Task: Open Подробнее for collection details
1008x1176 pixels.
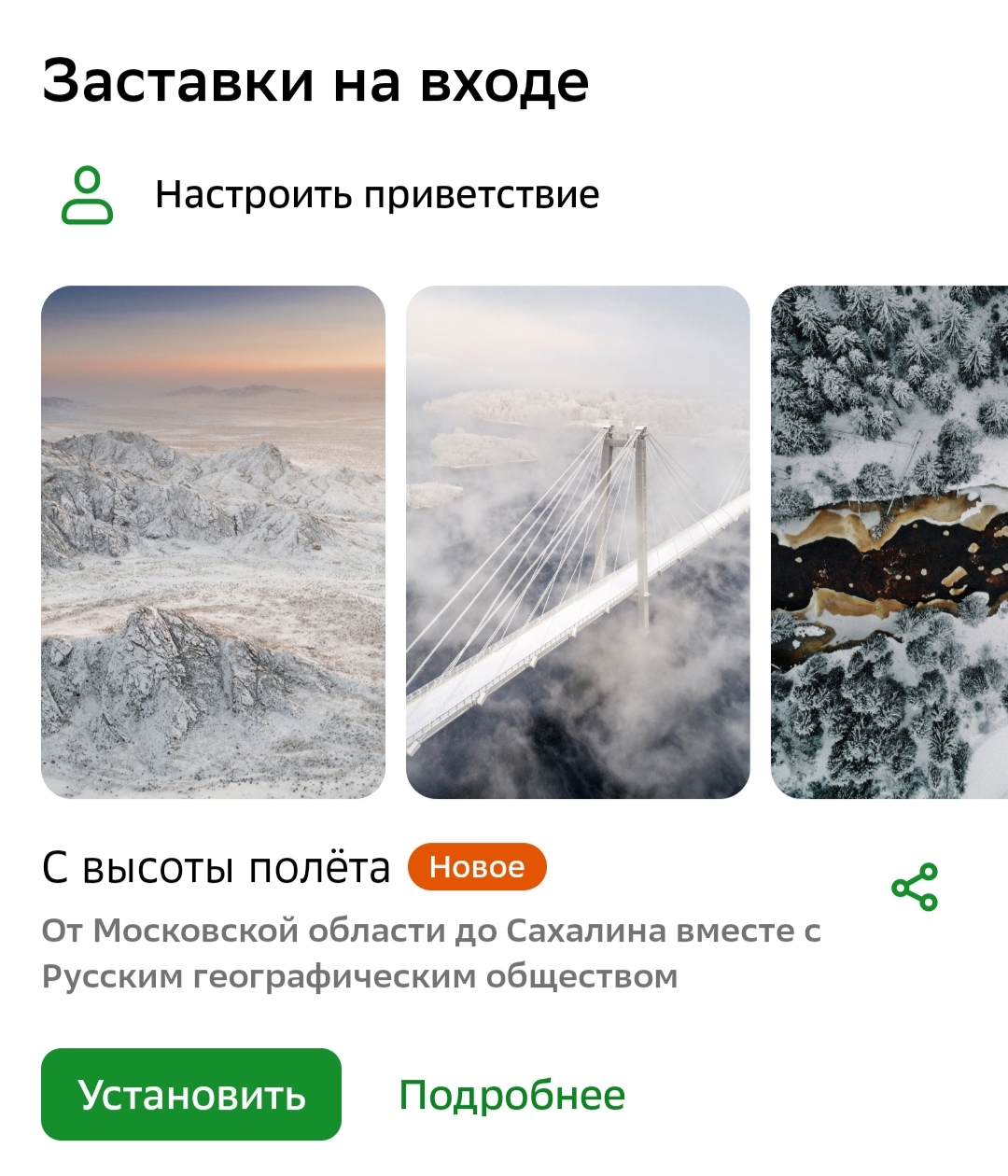Action: tap(511, 1094)
